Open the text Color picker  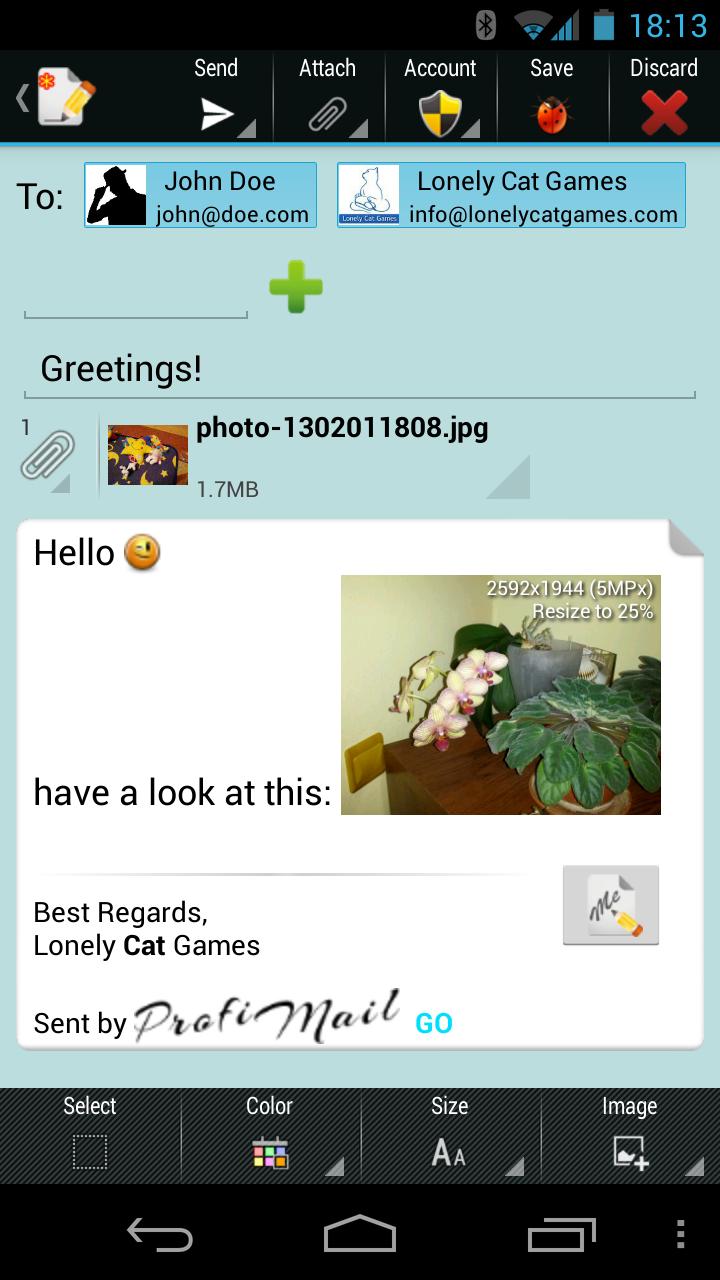point(270,1135)
